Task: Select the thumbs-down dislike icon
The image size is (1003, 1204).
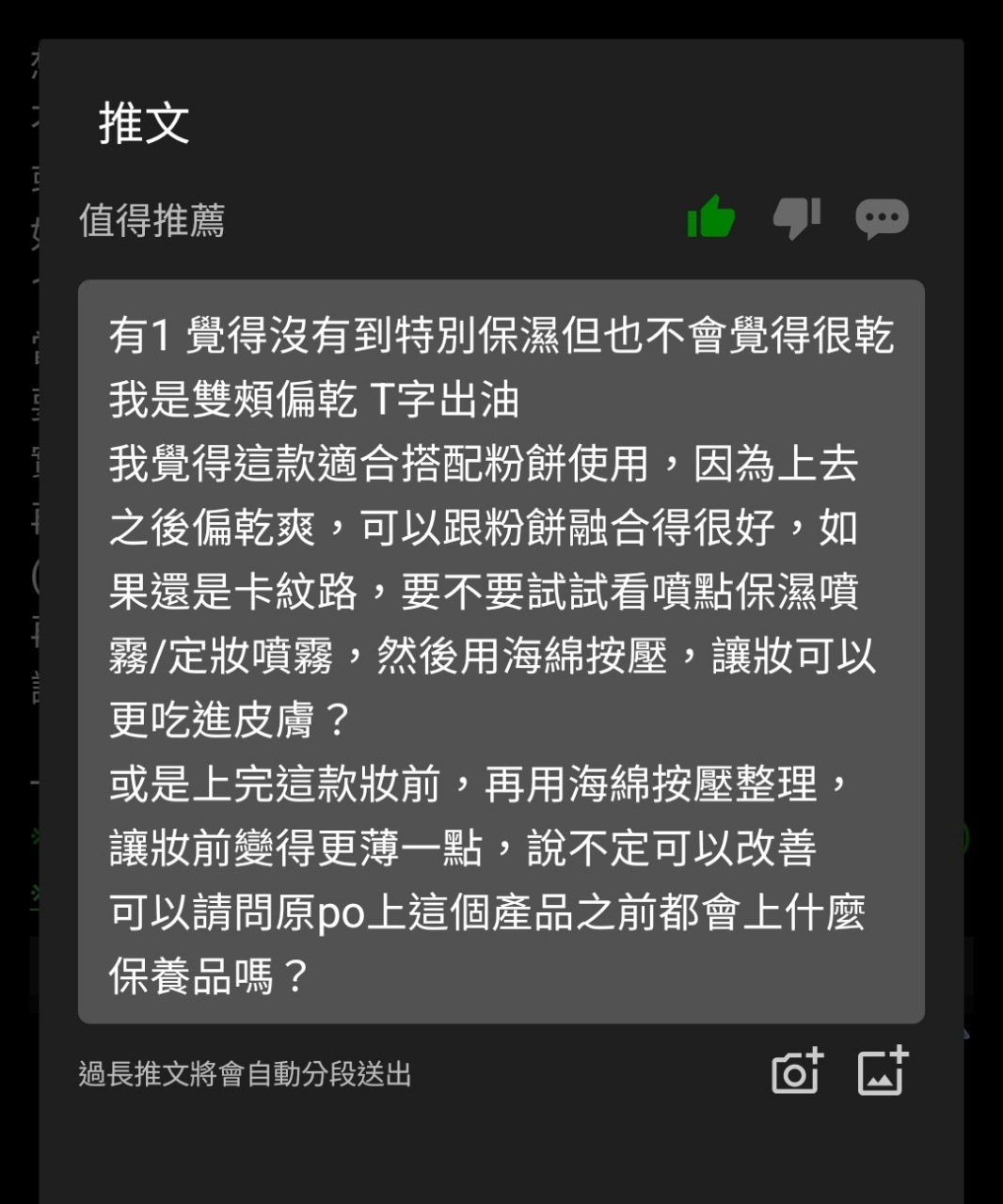Action: tap(796, 218)
